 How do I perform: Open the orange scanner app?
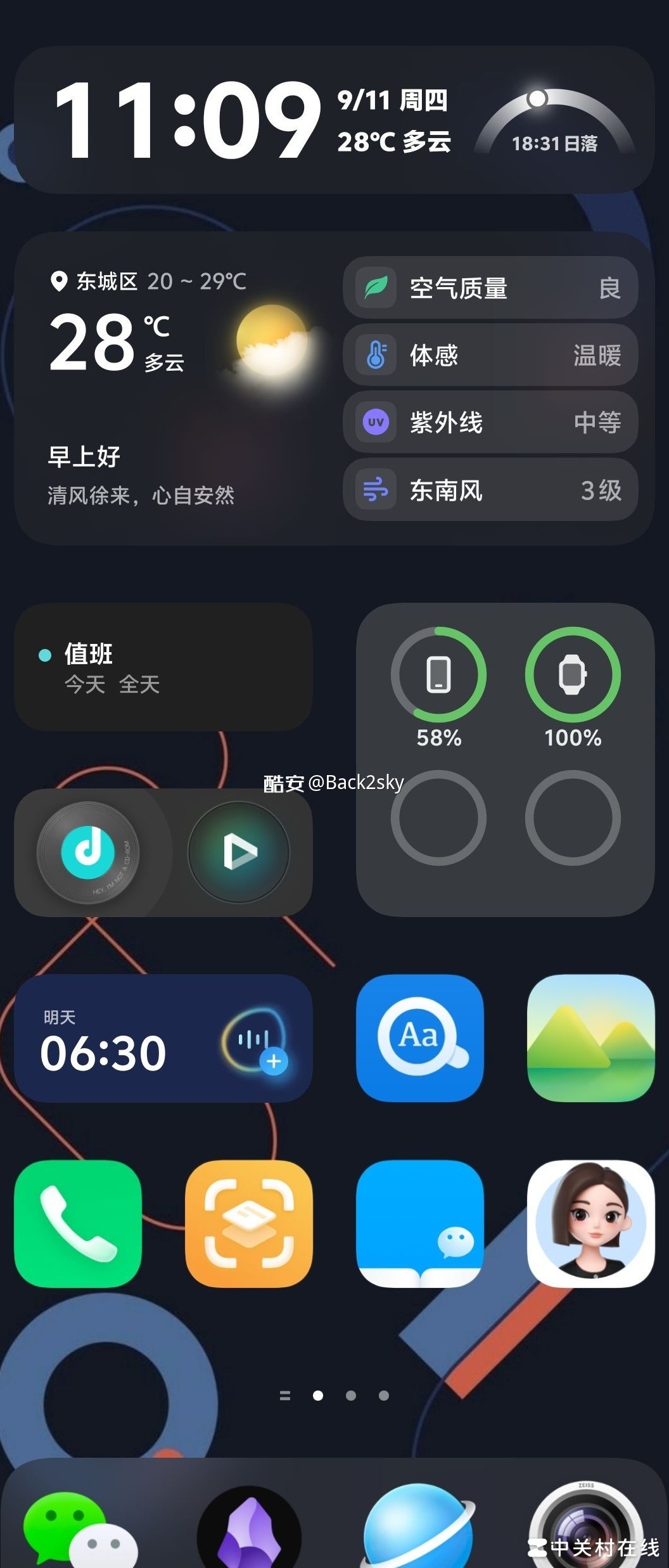coord(248,1223)
